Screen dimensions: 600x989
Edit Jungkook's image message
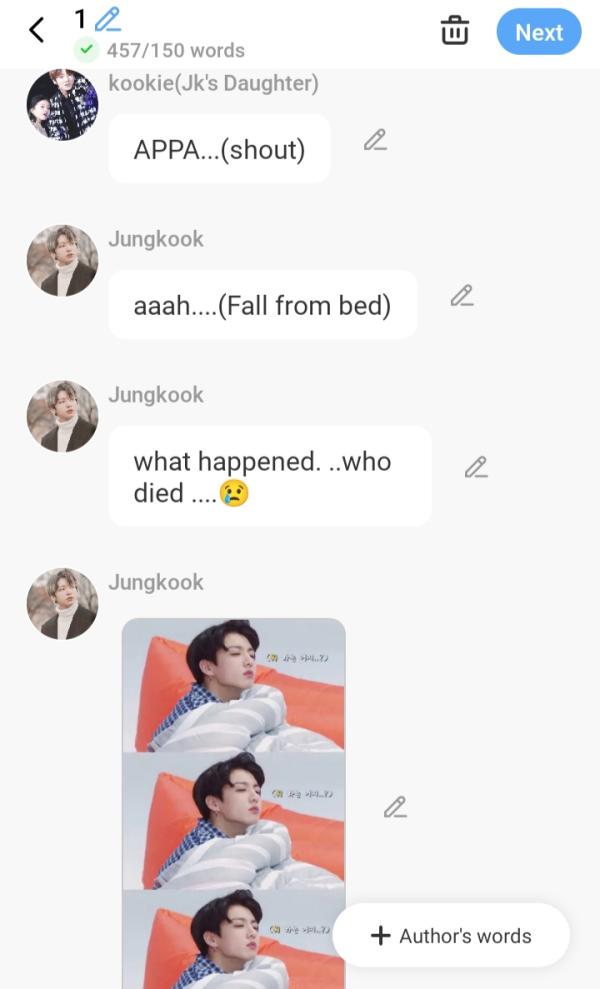[395, 807]
